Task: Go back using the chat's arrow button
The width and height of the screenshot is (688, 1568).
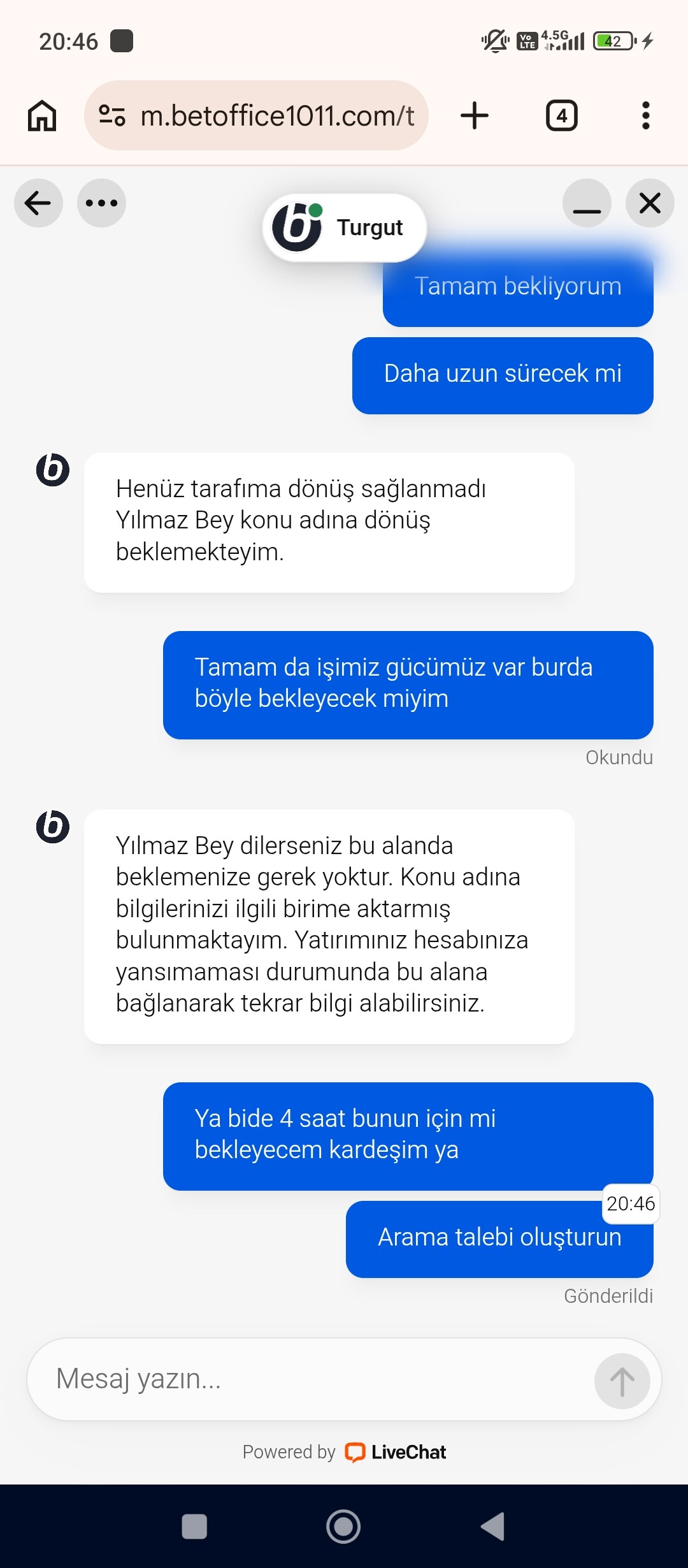Action: [x=38, y=203]
